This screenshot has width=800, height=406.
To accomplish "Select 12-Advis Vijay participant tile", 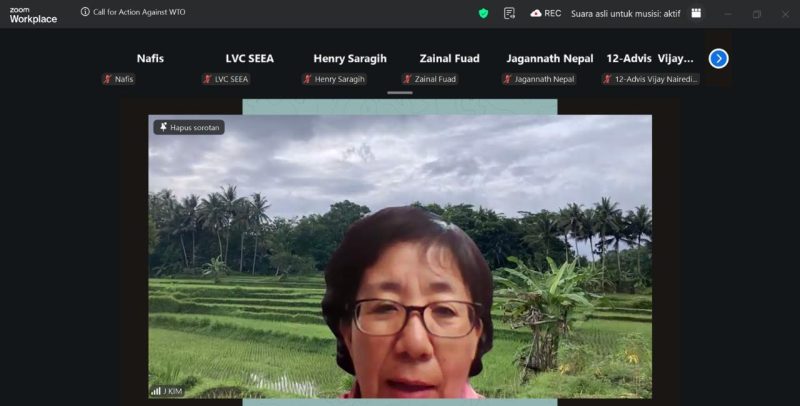I will 650,65.
